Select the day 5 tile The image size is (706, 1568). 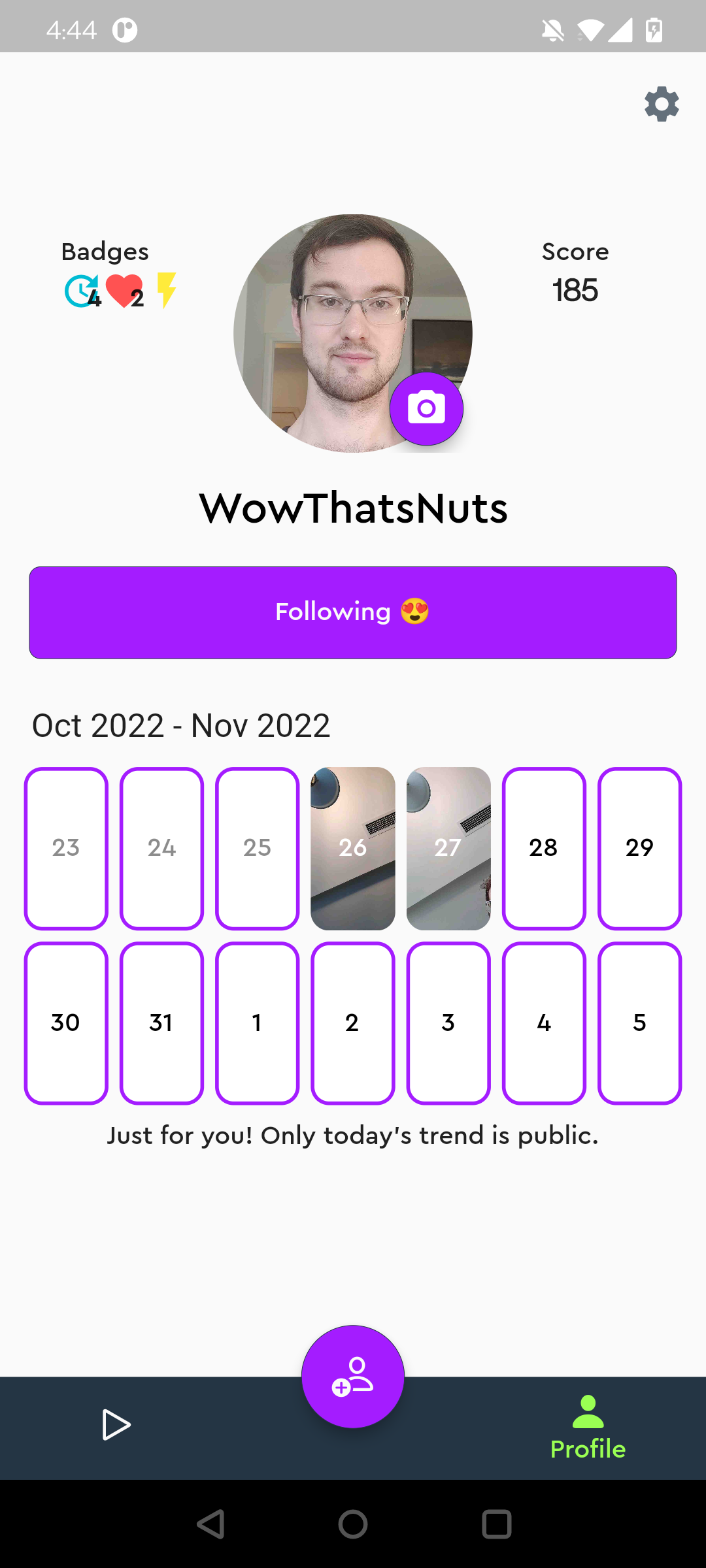tap(639, 1023)
